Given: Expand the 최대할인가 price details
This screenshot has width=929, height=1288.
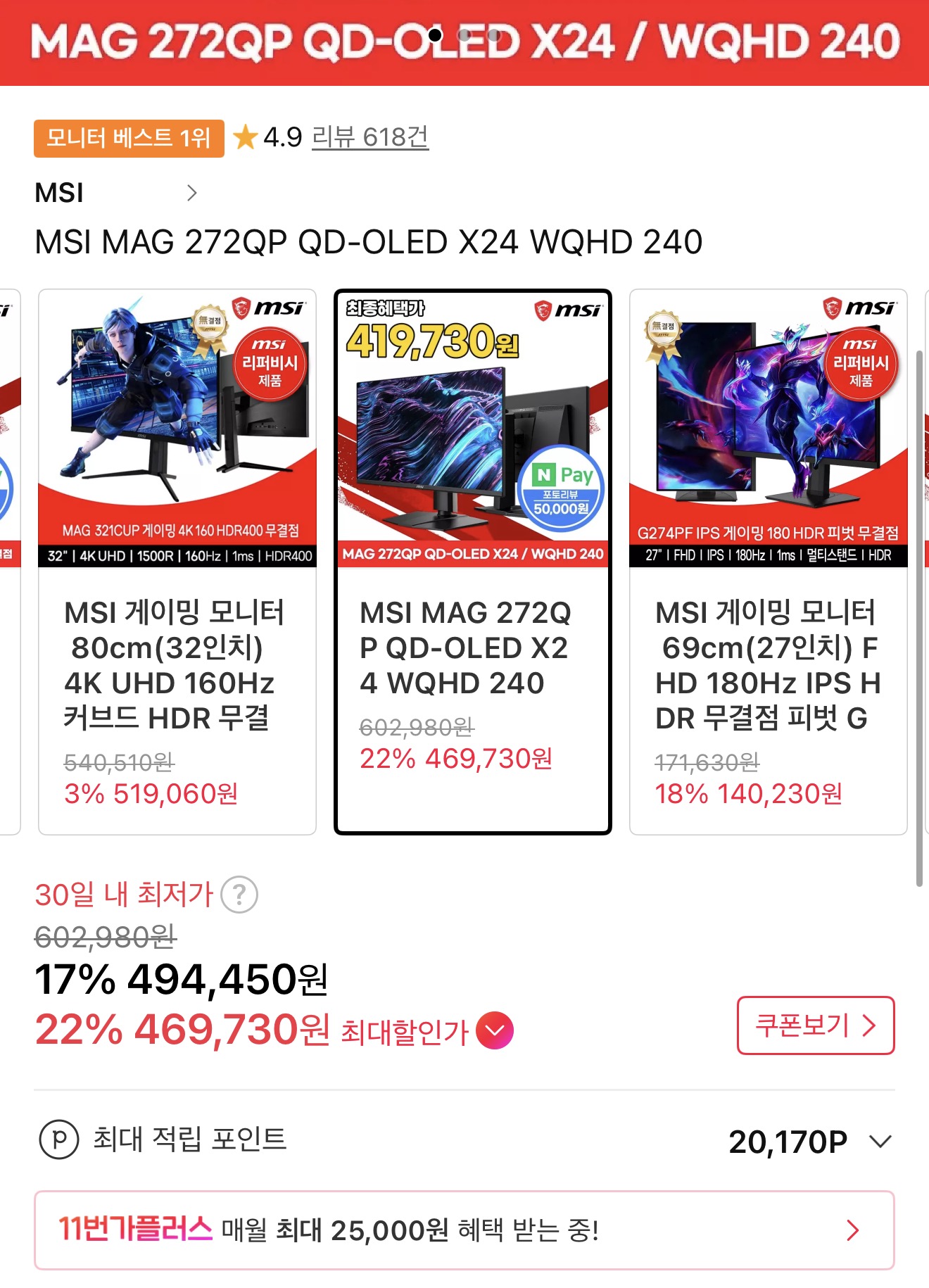Looking at the screenshot, I should click(x=495, y=1030).
